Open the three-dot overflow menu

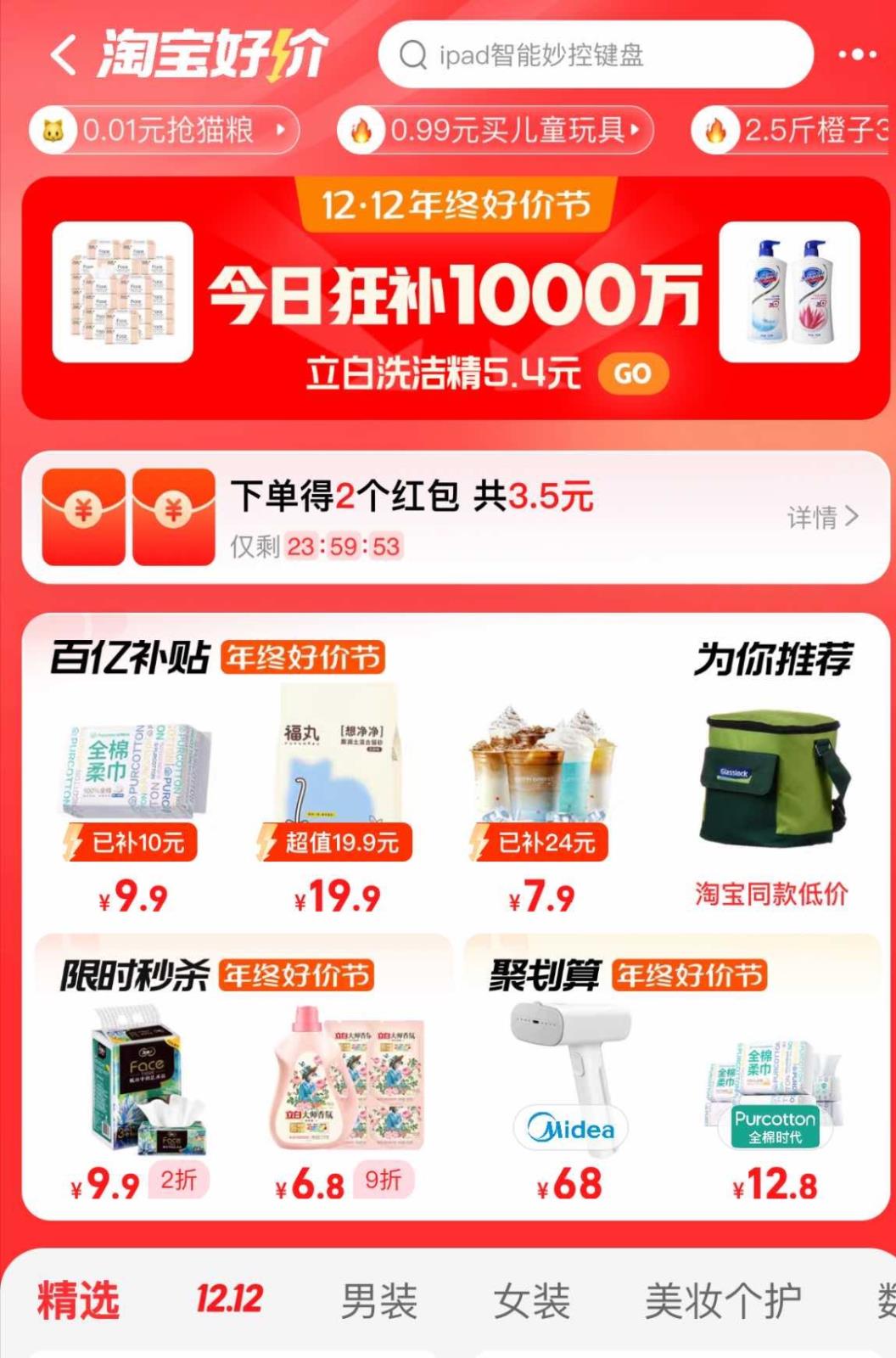[x=857, y=55]
